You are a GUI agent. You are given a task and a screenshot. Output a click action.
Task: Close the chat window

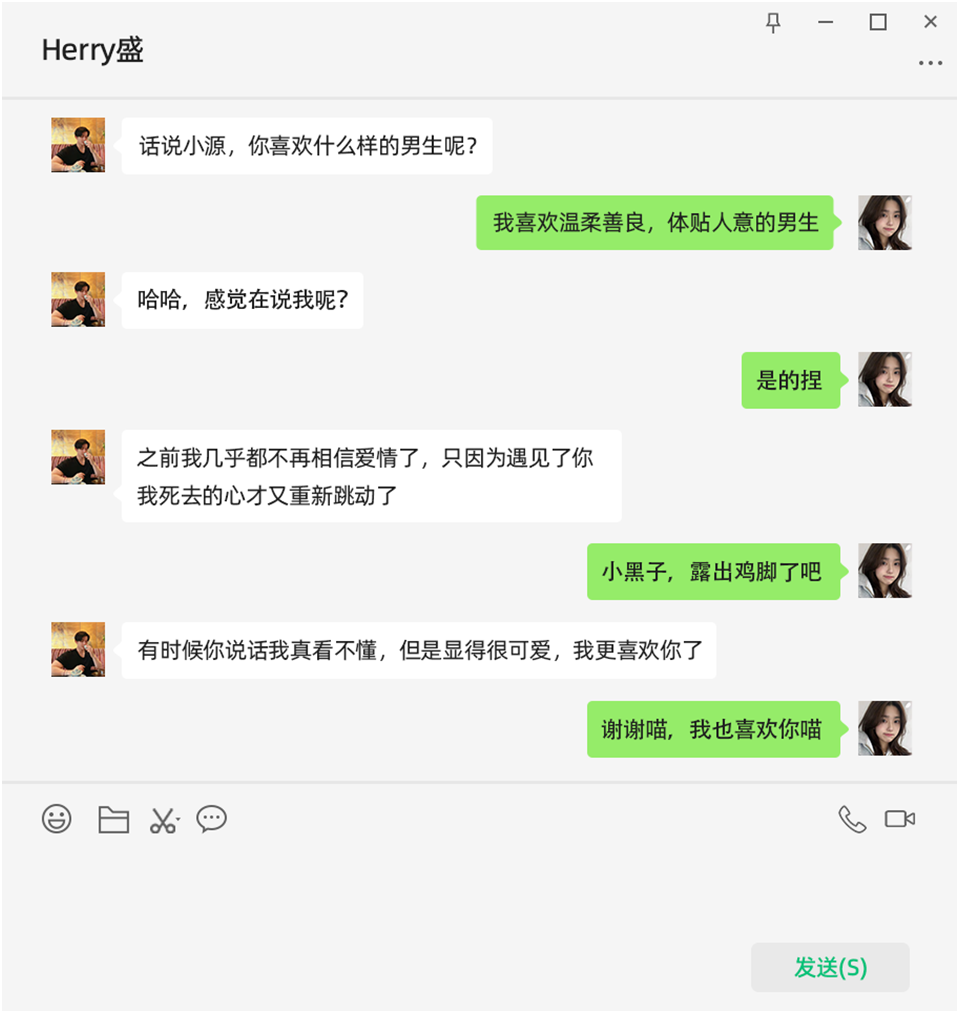tap(930, 23)
